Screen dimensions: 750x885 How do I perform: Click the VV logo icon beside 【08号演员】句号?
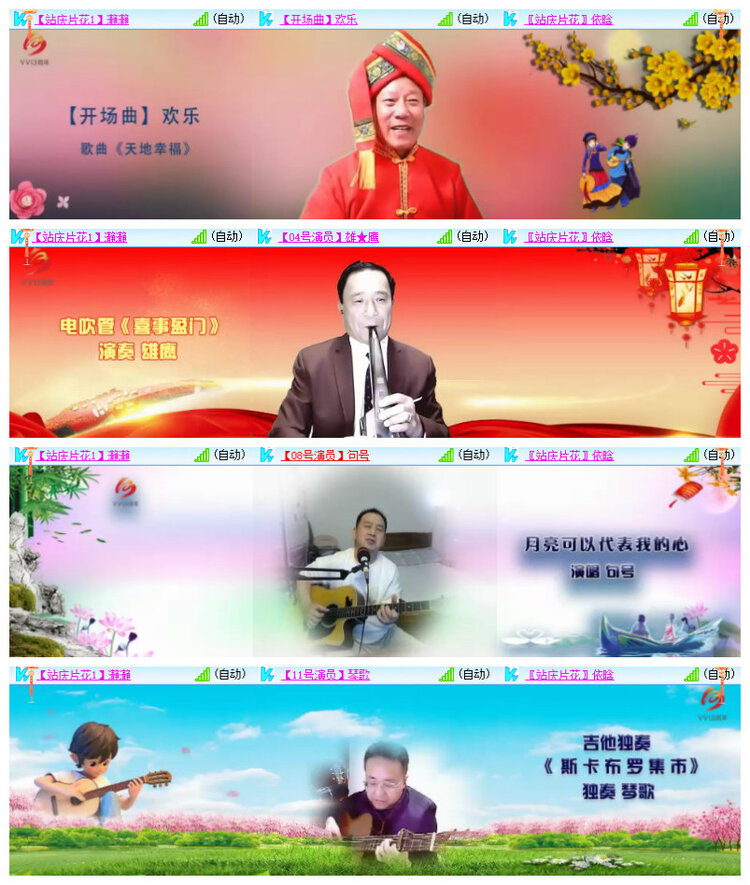coord(267,453)
